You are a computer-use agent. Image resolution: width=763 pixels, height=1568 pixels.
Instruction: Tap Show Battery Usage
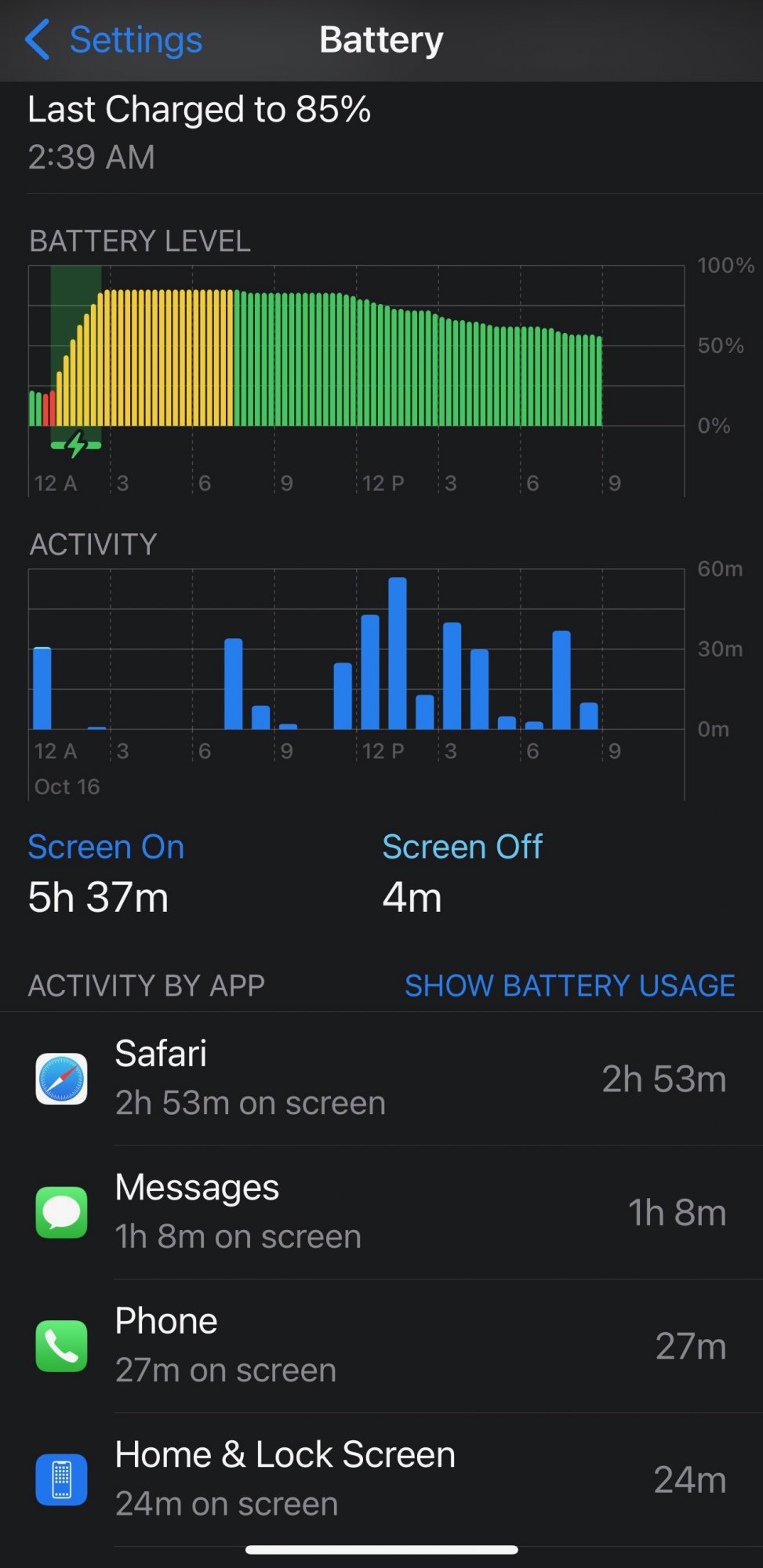pos(569,985)
